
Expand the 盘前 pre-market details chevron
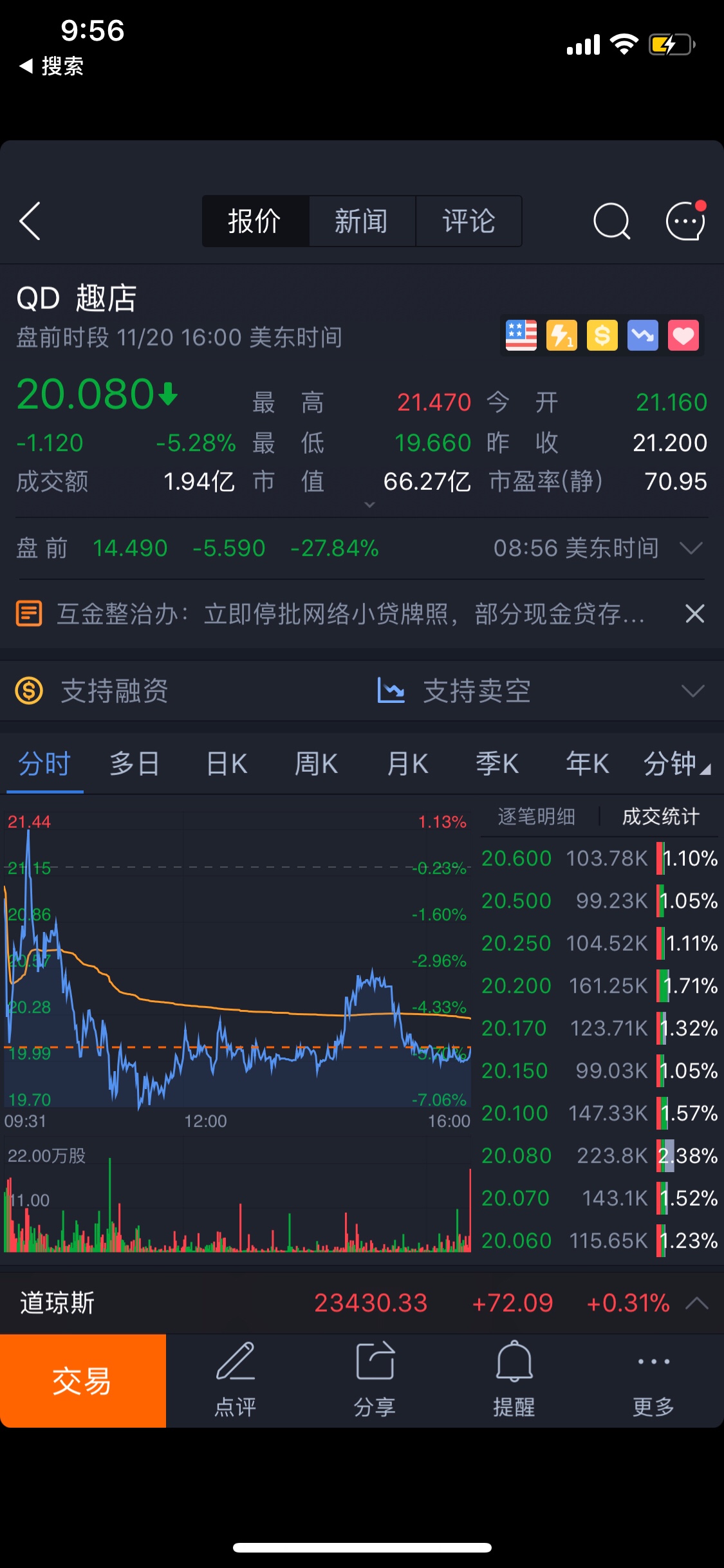coord(691,548)
